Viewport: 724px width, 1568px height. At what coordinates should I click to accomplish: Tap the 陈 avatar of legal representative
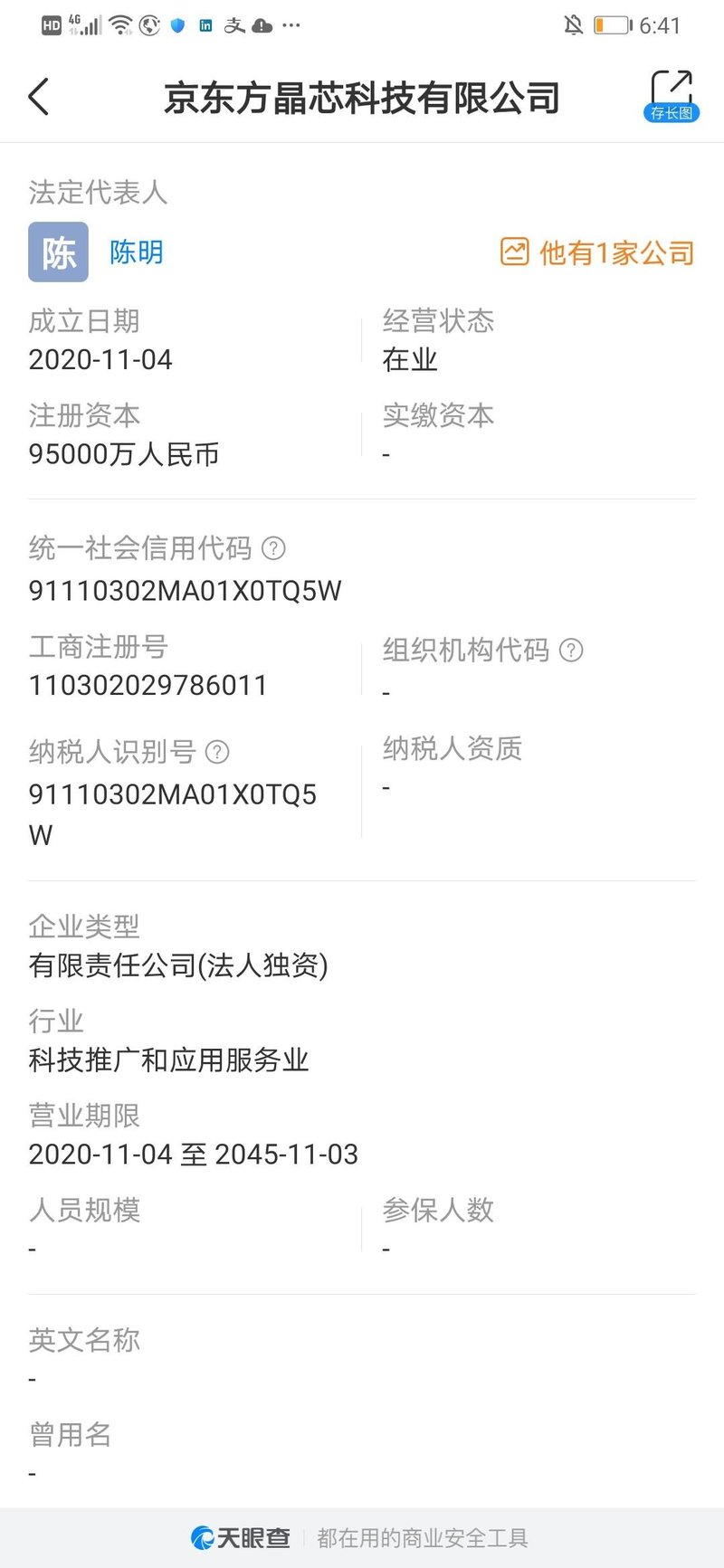tap(58, 252)
